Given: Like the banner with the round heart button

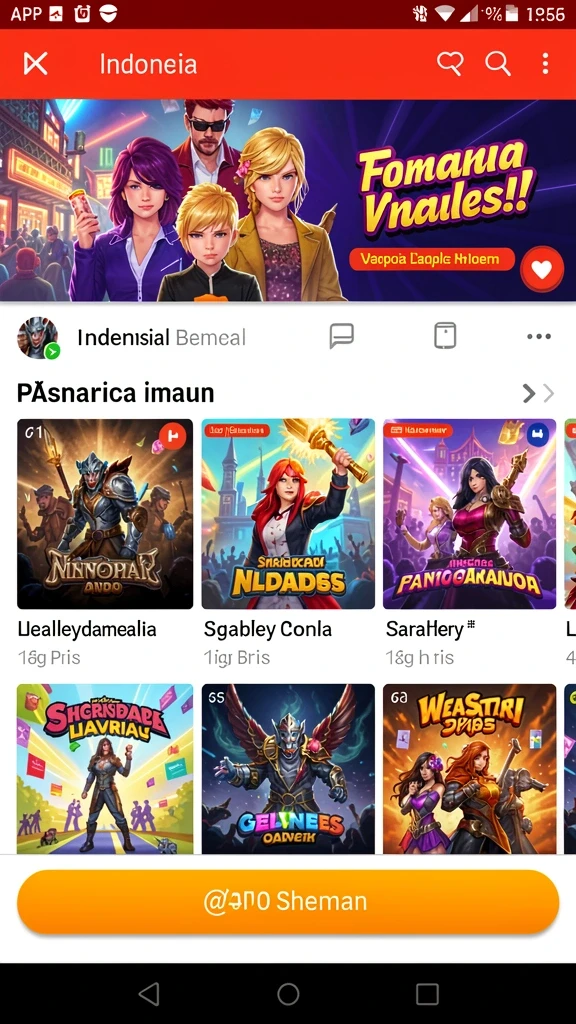Looking at the screenshot, I should tap(542, 269).
